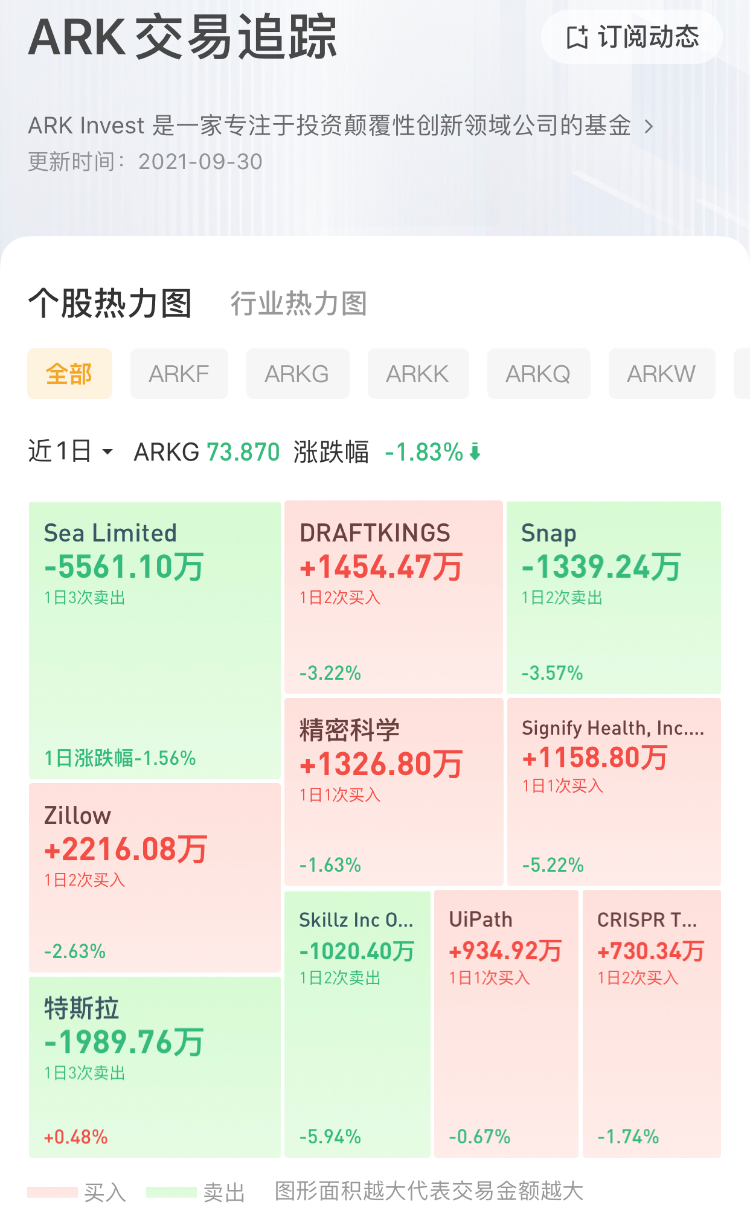Show only ARKK trades

418,374
